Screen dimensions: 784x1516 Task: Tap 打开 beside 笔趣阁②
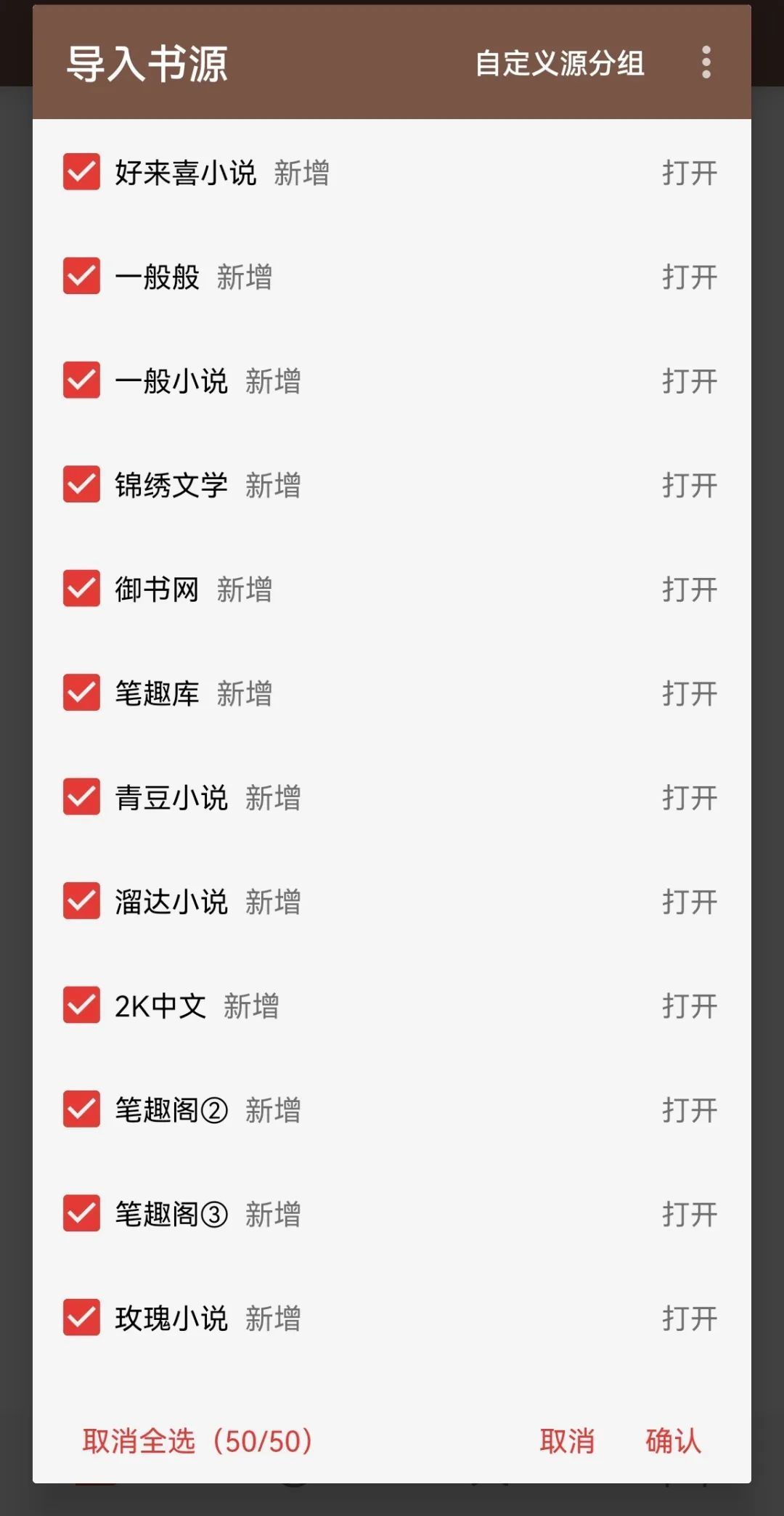click(x=689, y=1109)
